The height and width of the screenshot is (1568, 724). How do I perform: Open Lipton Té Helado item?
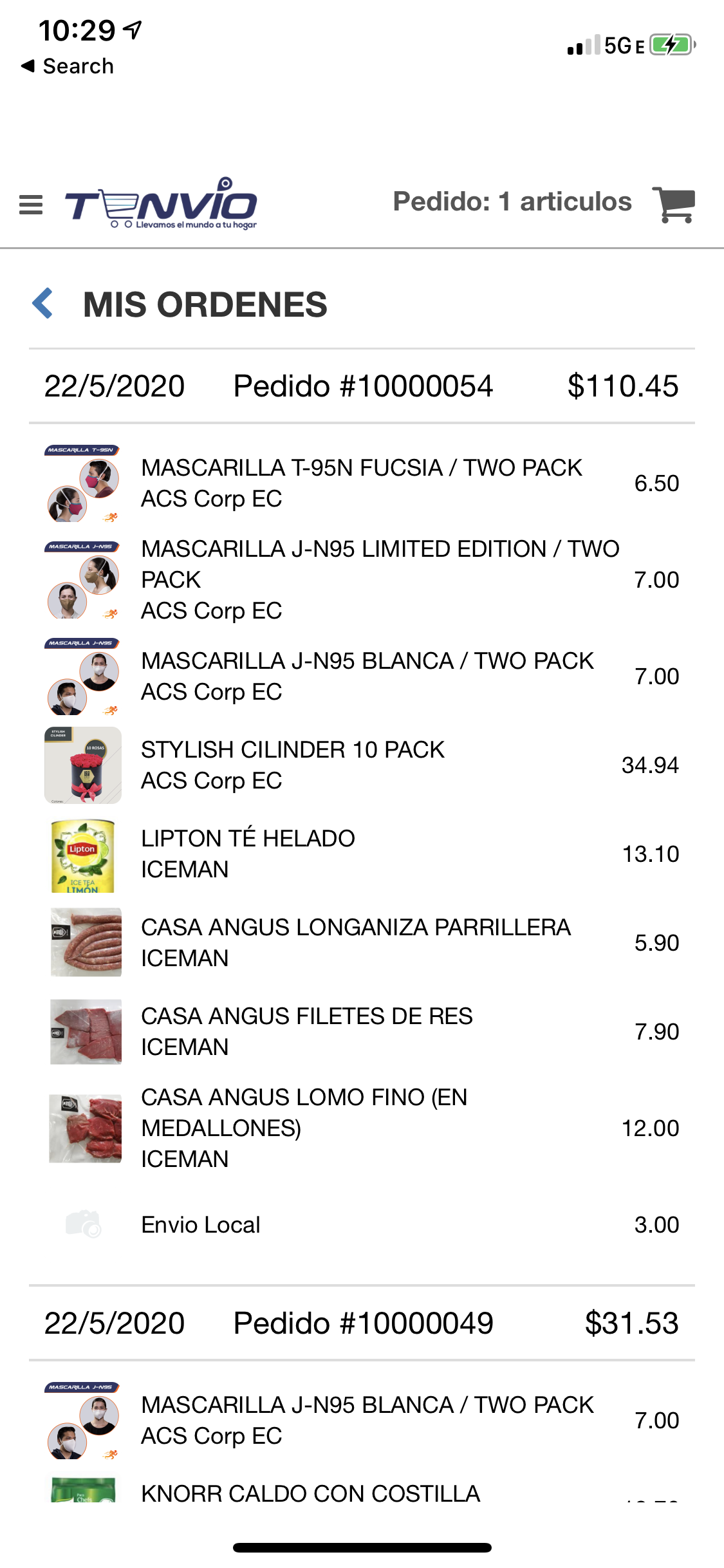click(248, 854)
